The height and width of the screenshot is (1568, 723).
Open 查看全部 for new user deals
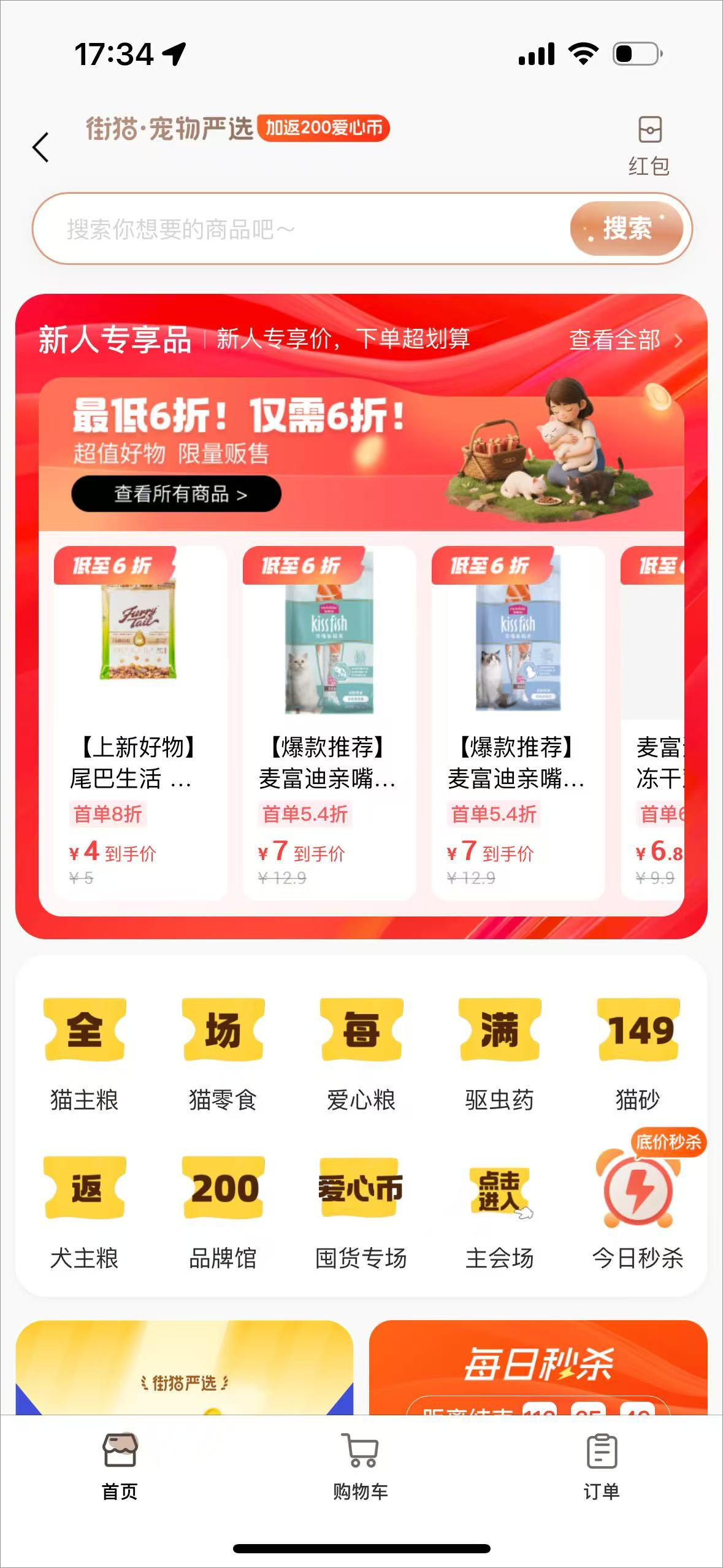coord(624,339)
